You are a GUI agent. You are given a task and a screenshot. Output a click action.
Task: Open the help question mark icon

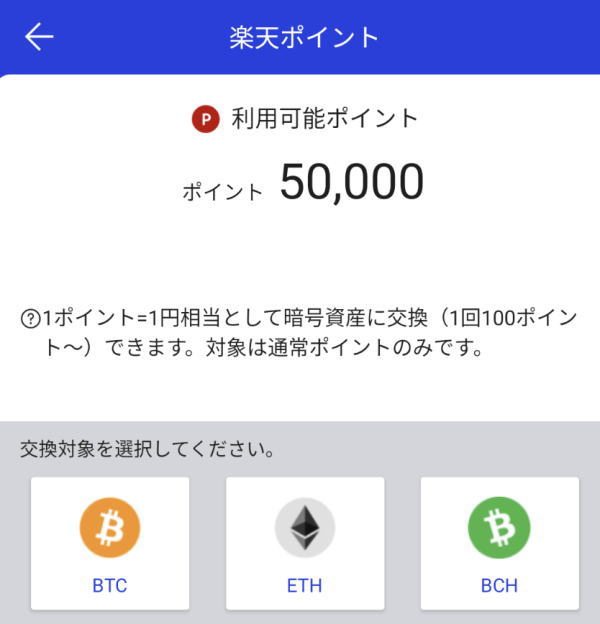[x=30, y=320]
